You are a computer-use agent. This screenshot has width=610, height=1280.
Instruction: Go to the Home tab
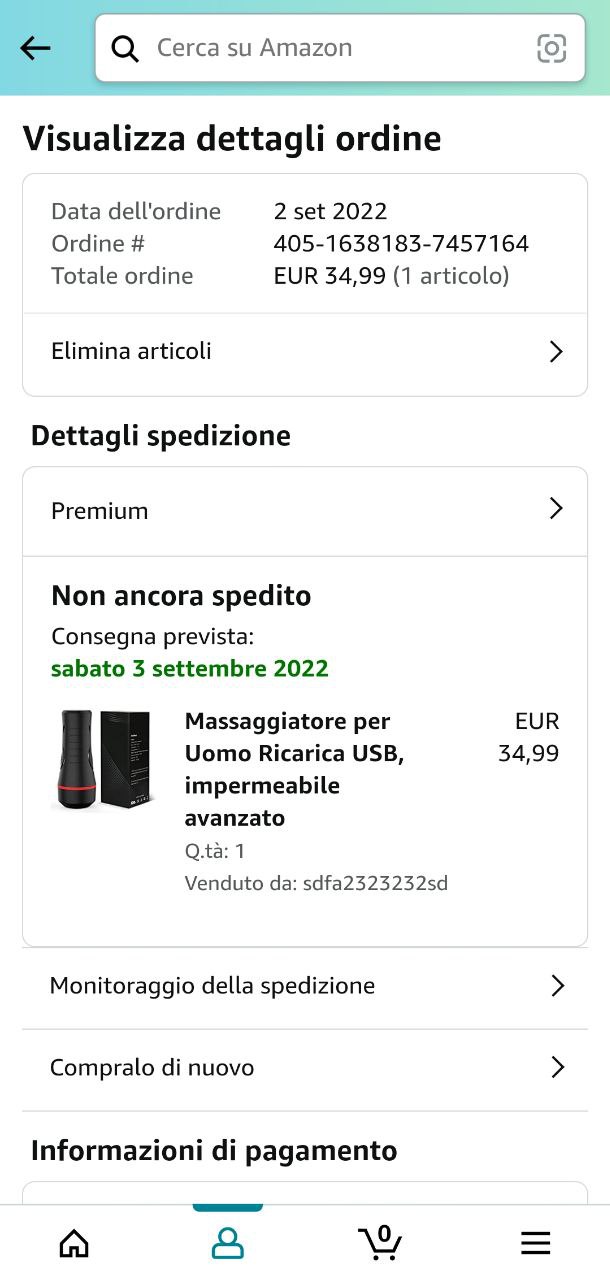click(x=74, y=1243)
